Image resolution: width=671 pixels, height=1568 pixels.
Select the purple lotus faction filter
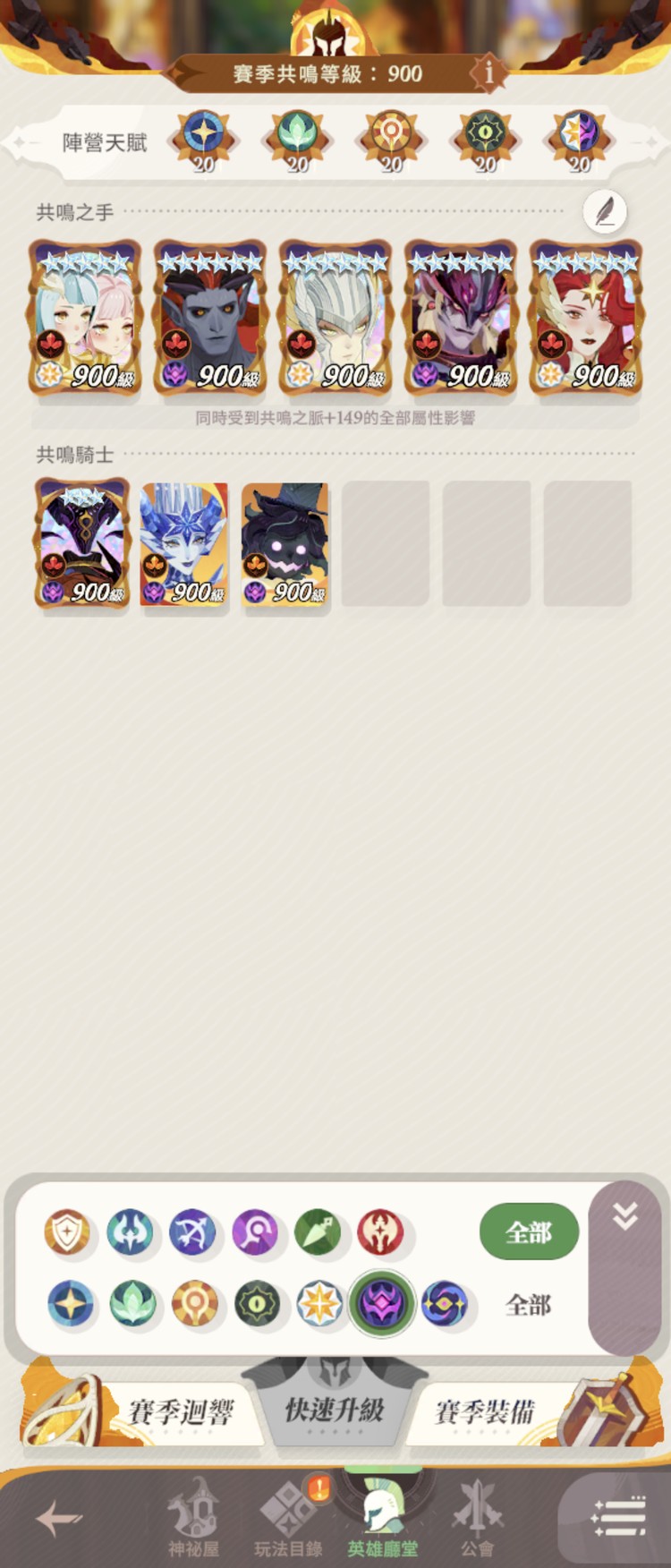(381, 1303)
